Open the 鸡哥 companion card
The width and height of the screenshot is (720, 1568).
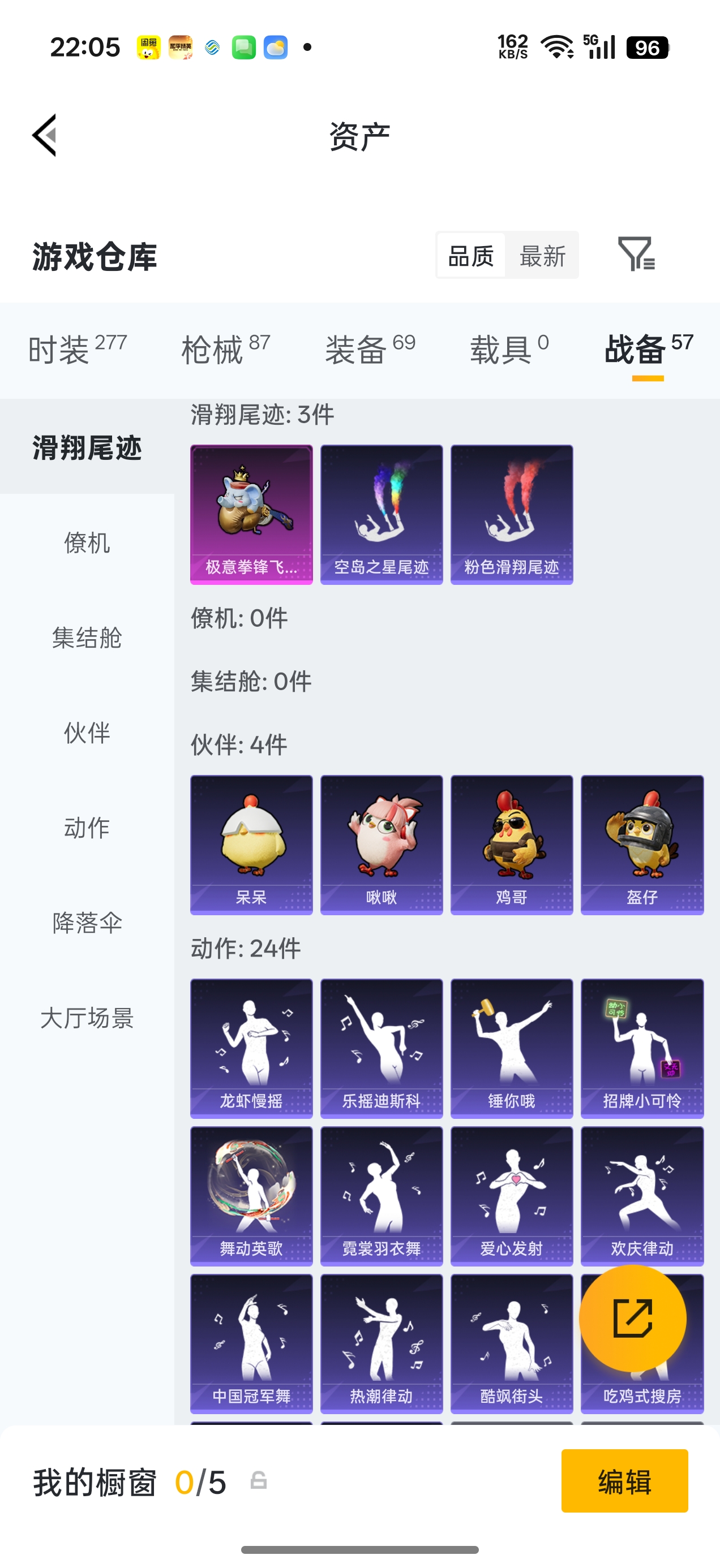tap(512, 845)
